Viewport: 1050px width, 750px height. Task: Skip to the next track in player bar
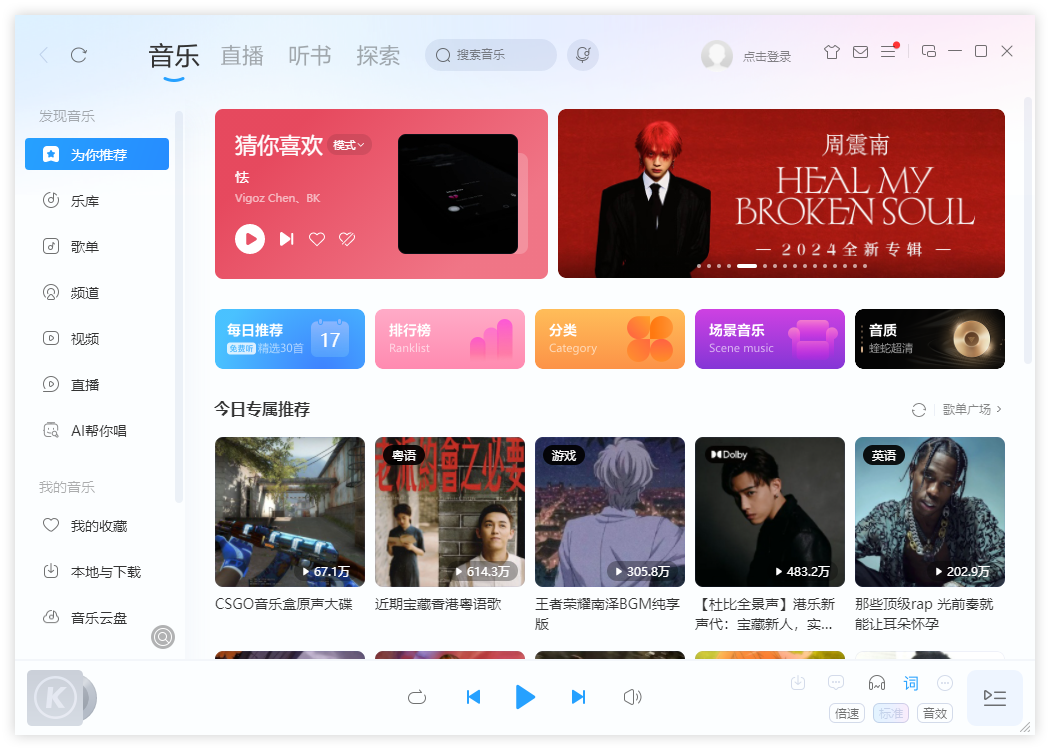click(x=578, y=697)
